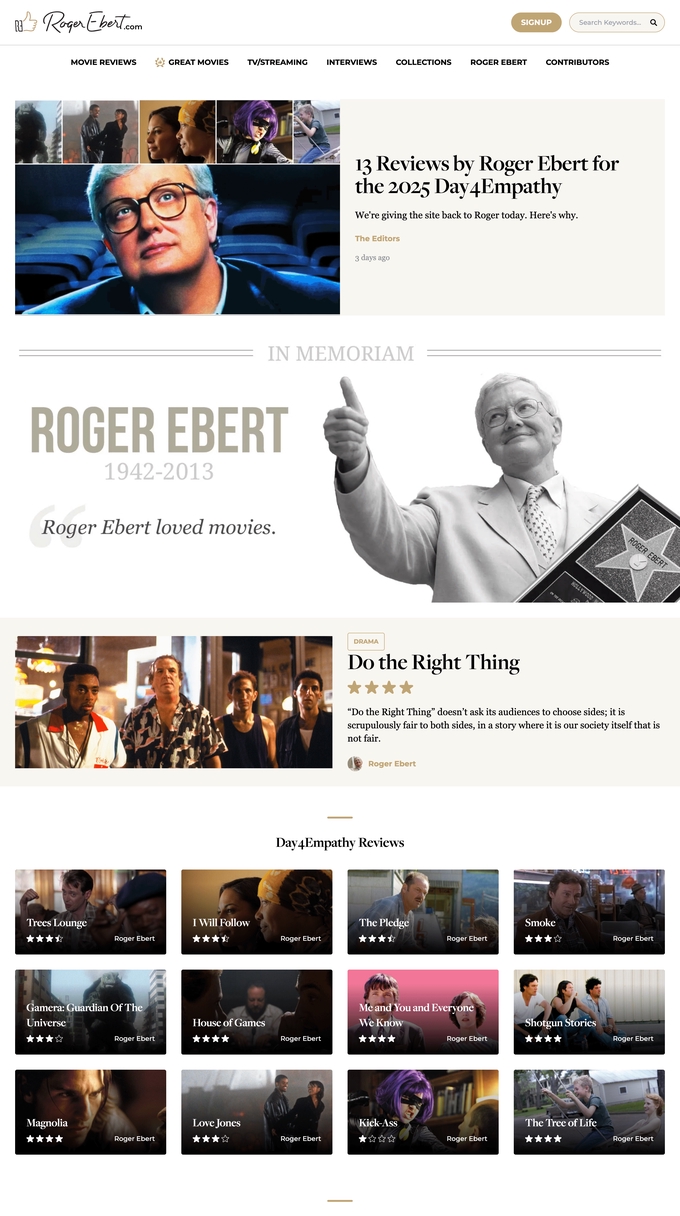The height and width of the screenshot is (1216, 680).
Task: Open the I Will Follow review card
Action: (x=256, y=912)
